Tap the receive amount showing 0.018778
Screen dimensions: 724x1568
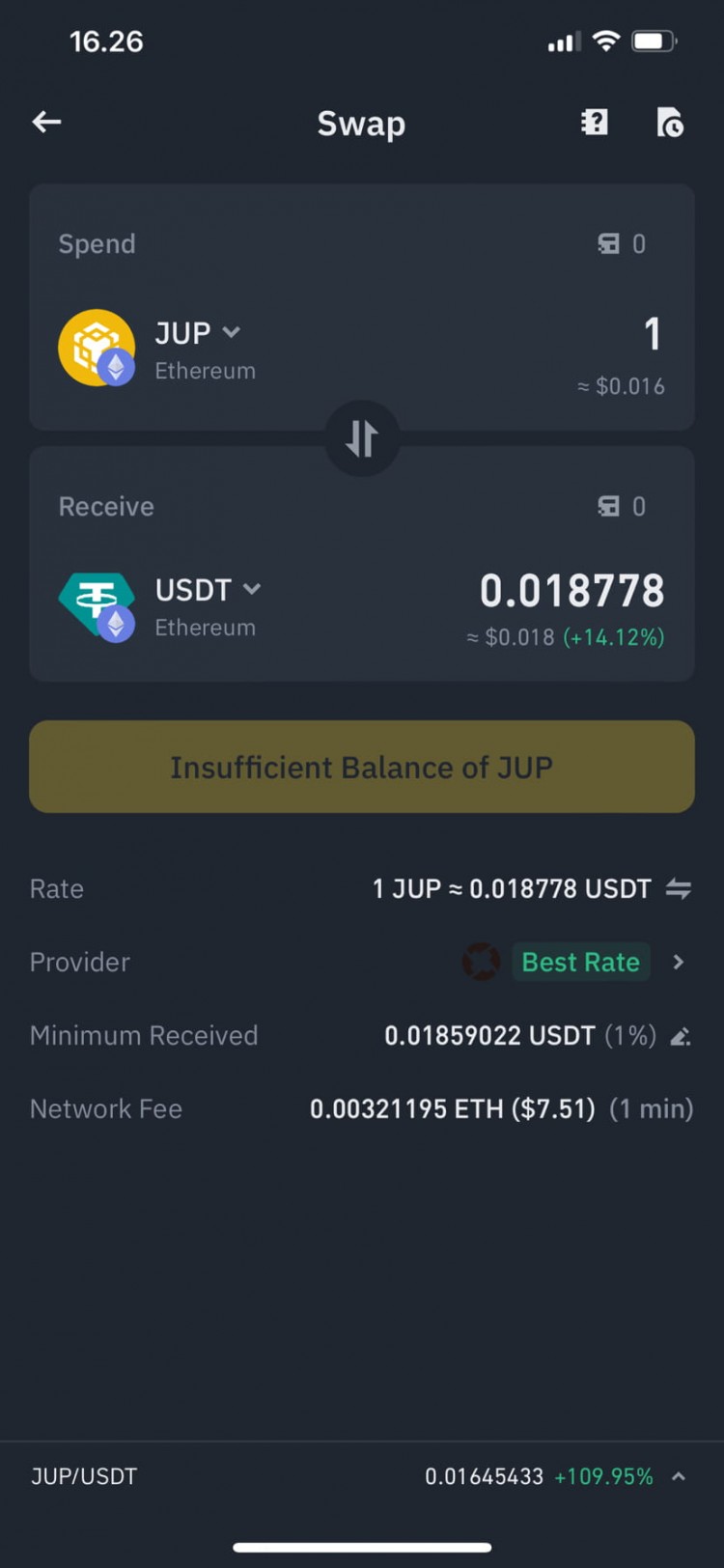coord(571,590)
